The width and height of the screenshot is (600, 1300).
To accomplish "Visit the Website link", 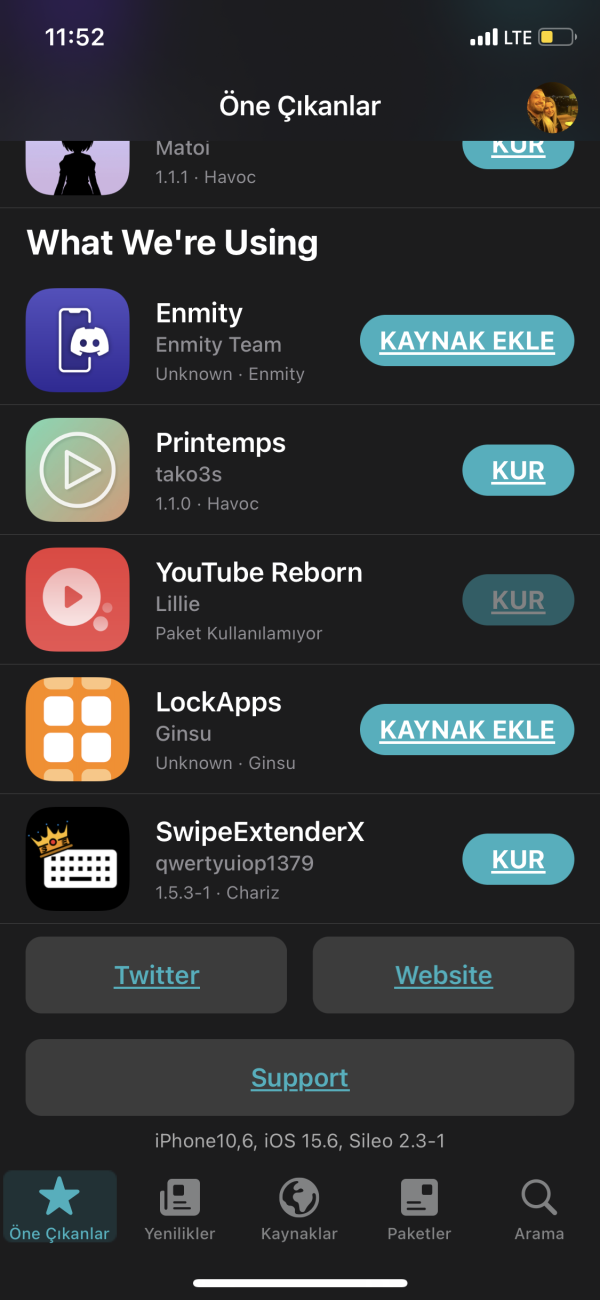I will 444,975.
